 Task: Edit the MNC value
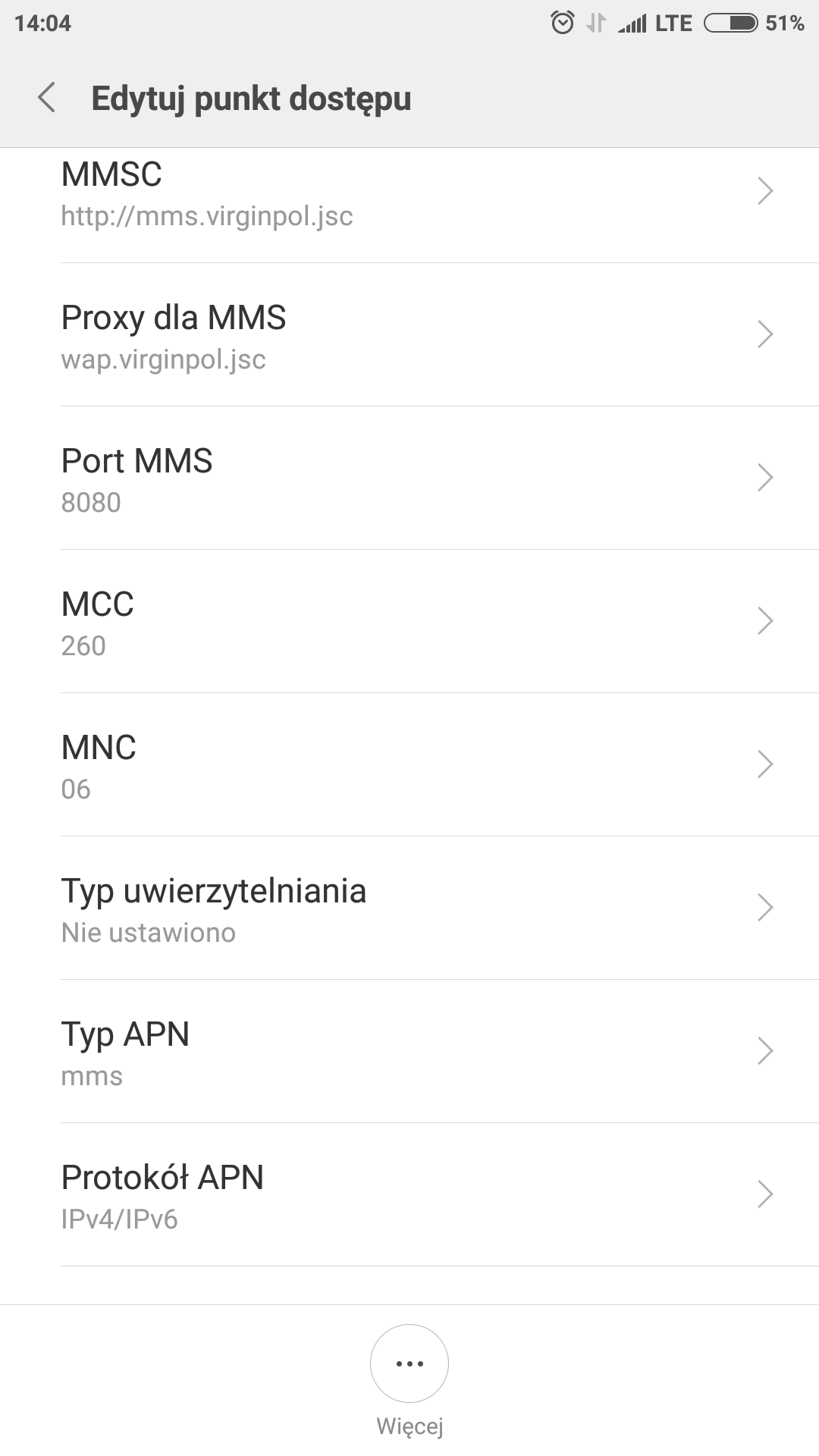409,766
